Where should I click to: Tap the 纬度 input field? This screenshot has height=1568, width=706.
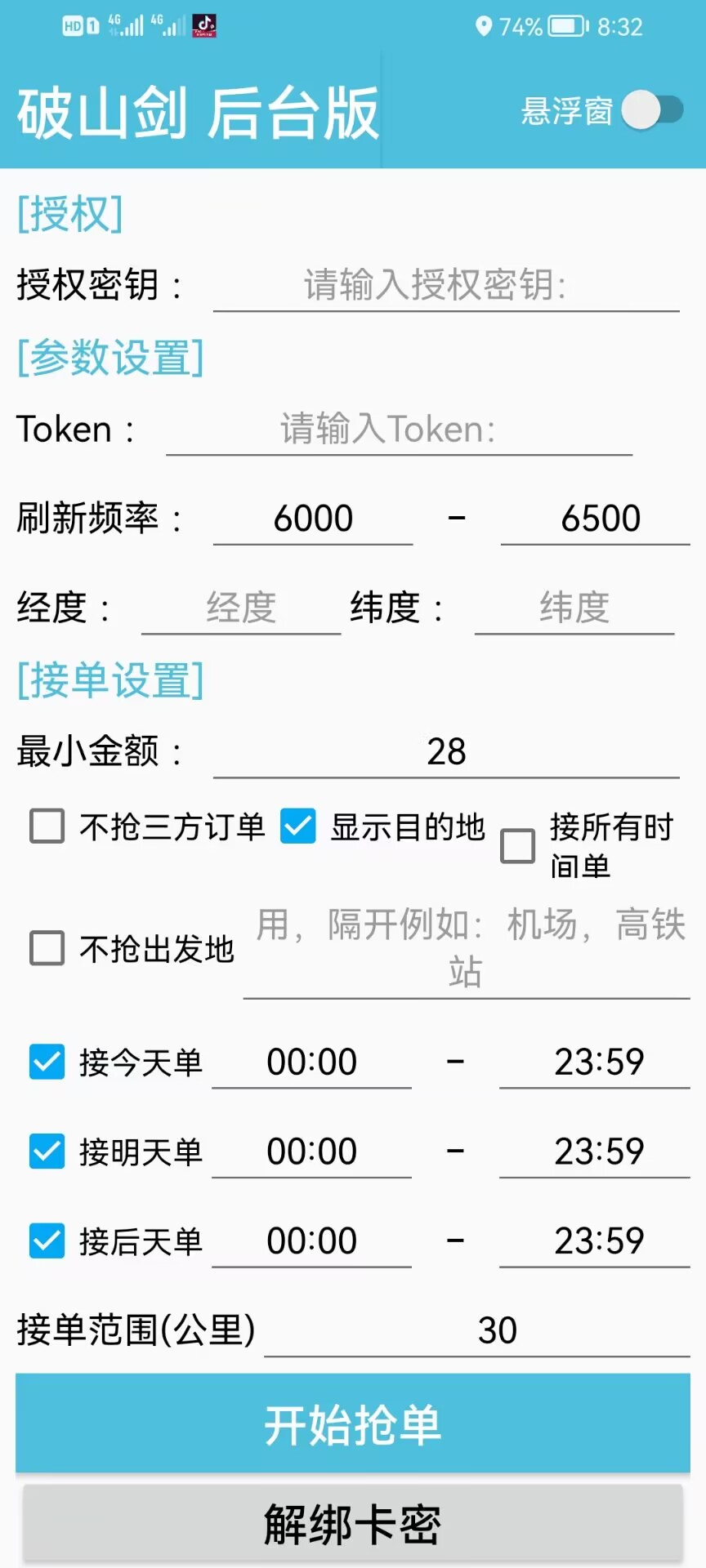click(x=574, y=608)
